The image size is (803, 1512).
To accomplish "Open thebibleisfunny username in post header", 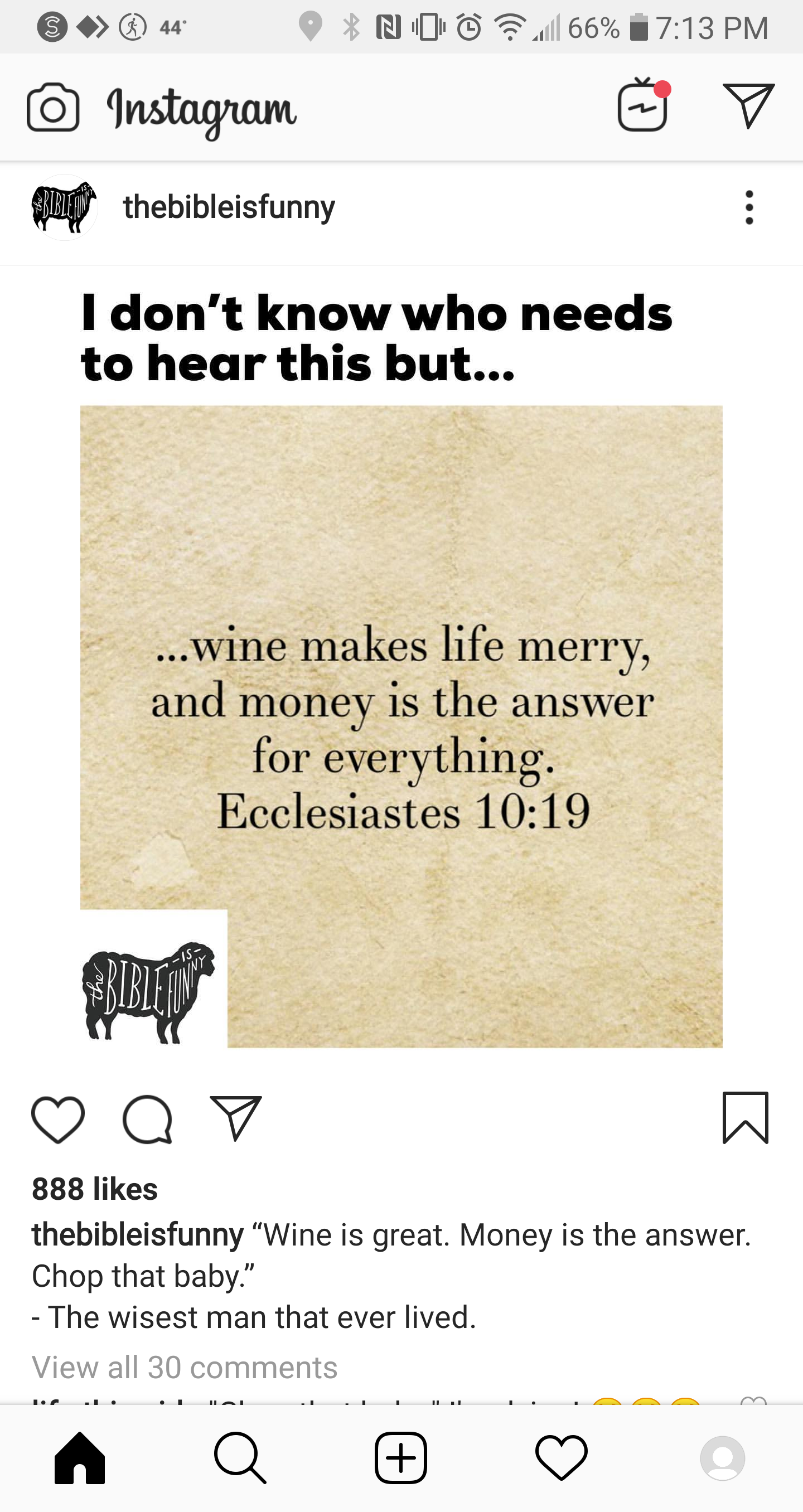I will [x=229, y=207].
